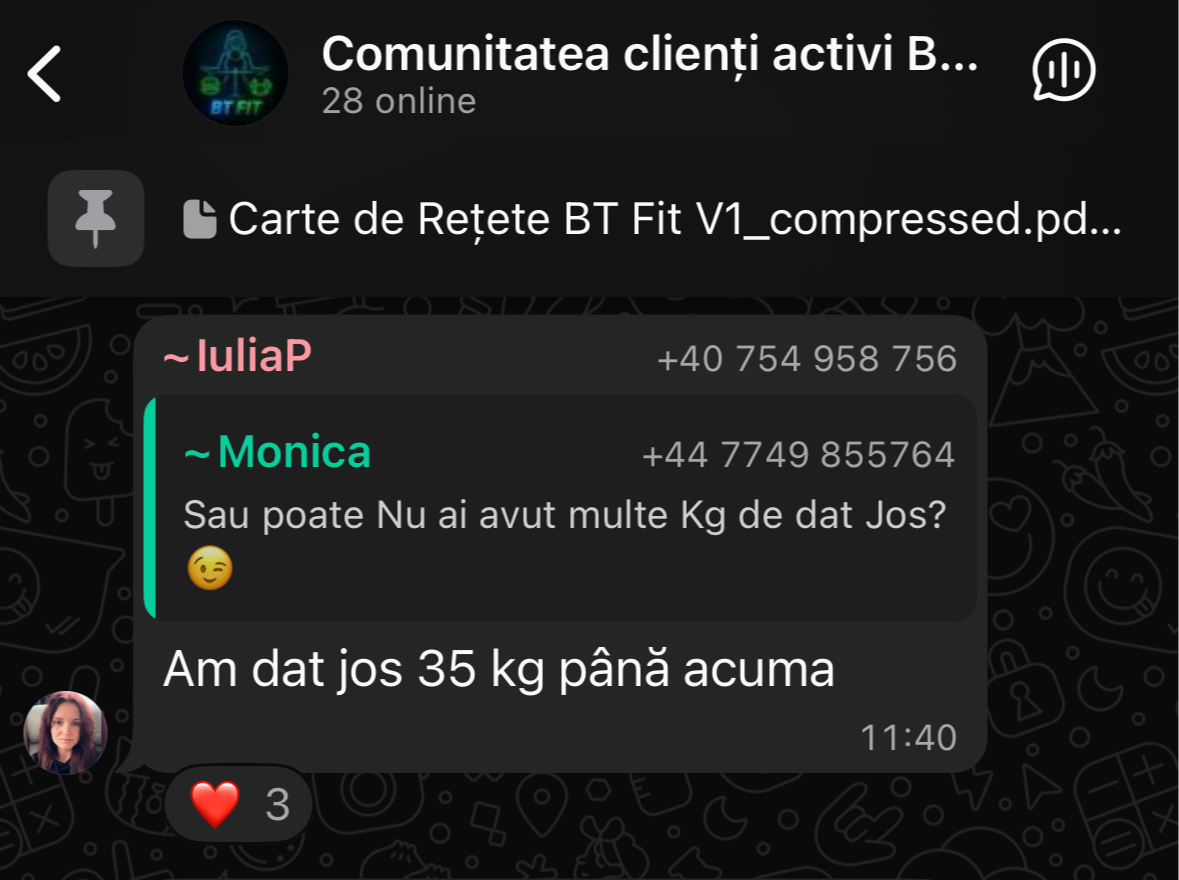View the heart reactions on IuliaP's message
1179x880 pixels.
239,804
